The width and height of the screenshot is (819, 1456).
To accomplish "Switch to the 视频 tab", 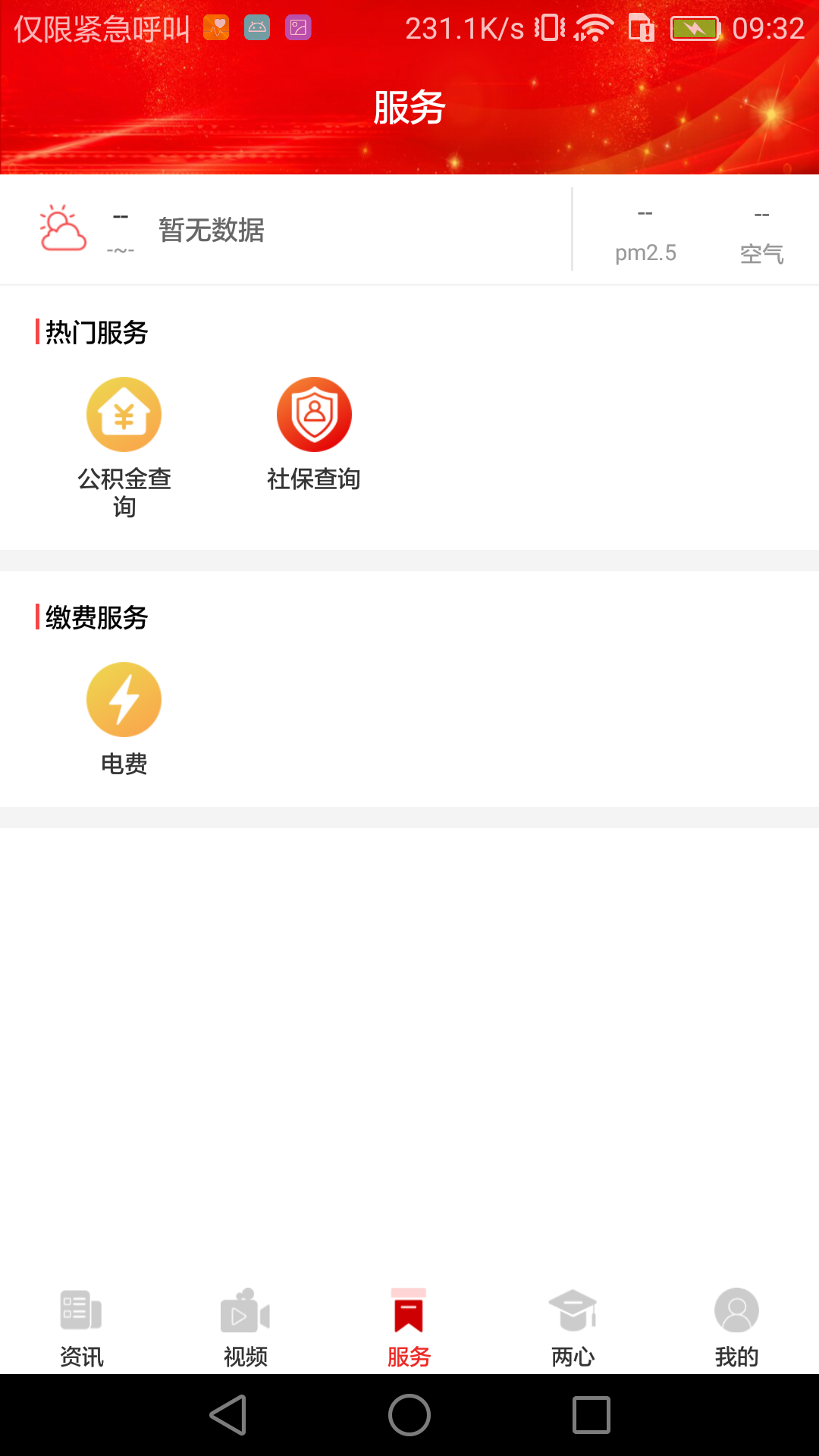I will click(x=245, y=1327).
